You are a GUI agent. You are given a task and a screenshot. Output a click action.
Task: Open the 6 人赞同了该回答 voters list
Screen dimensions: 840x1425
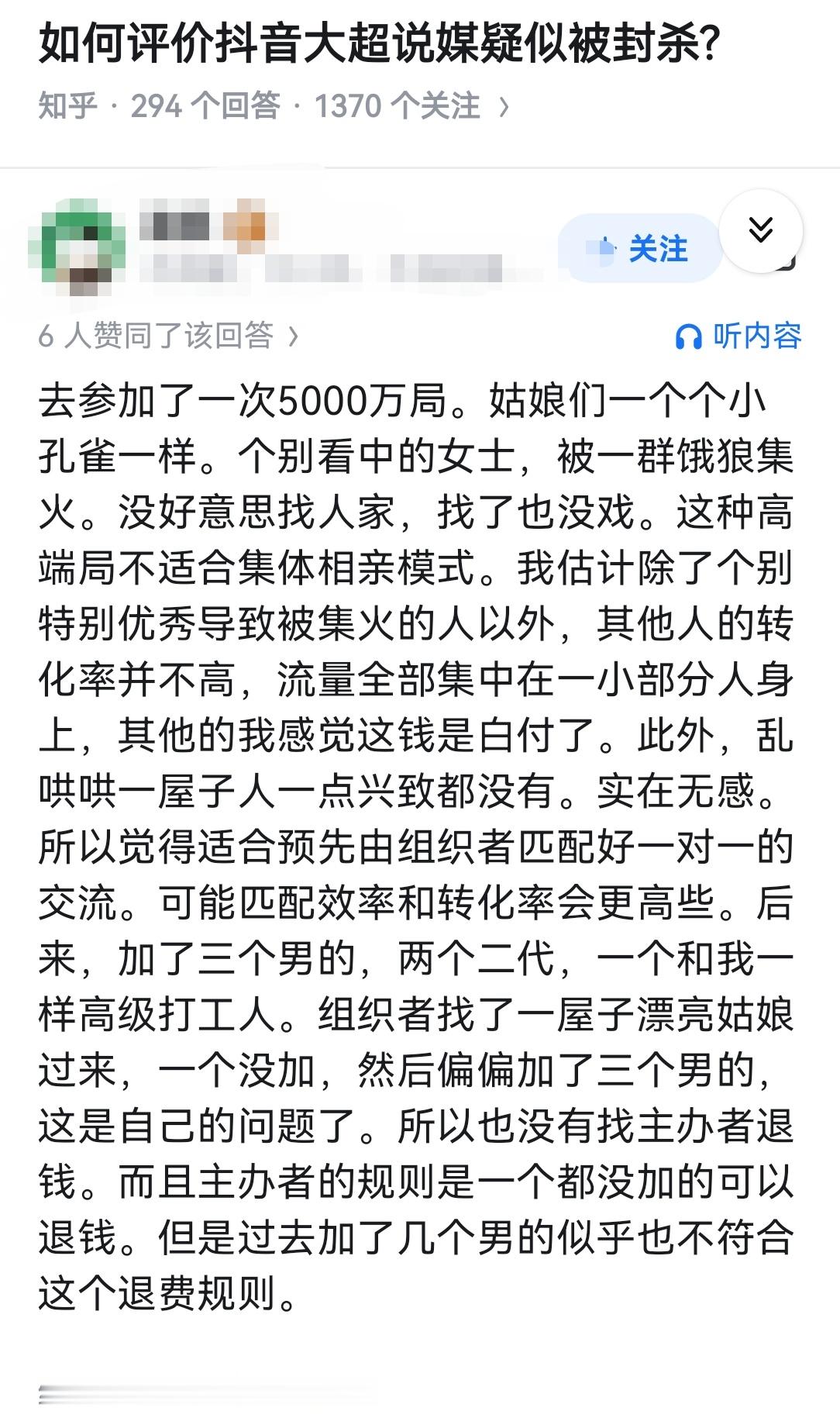(x=155, y=335)
